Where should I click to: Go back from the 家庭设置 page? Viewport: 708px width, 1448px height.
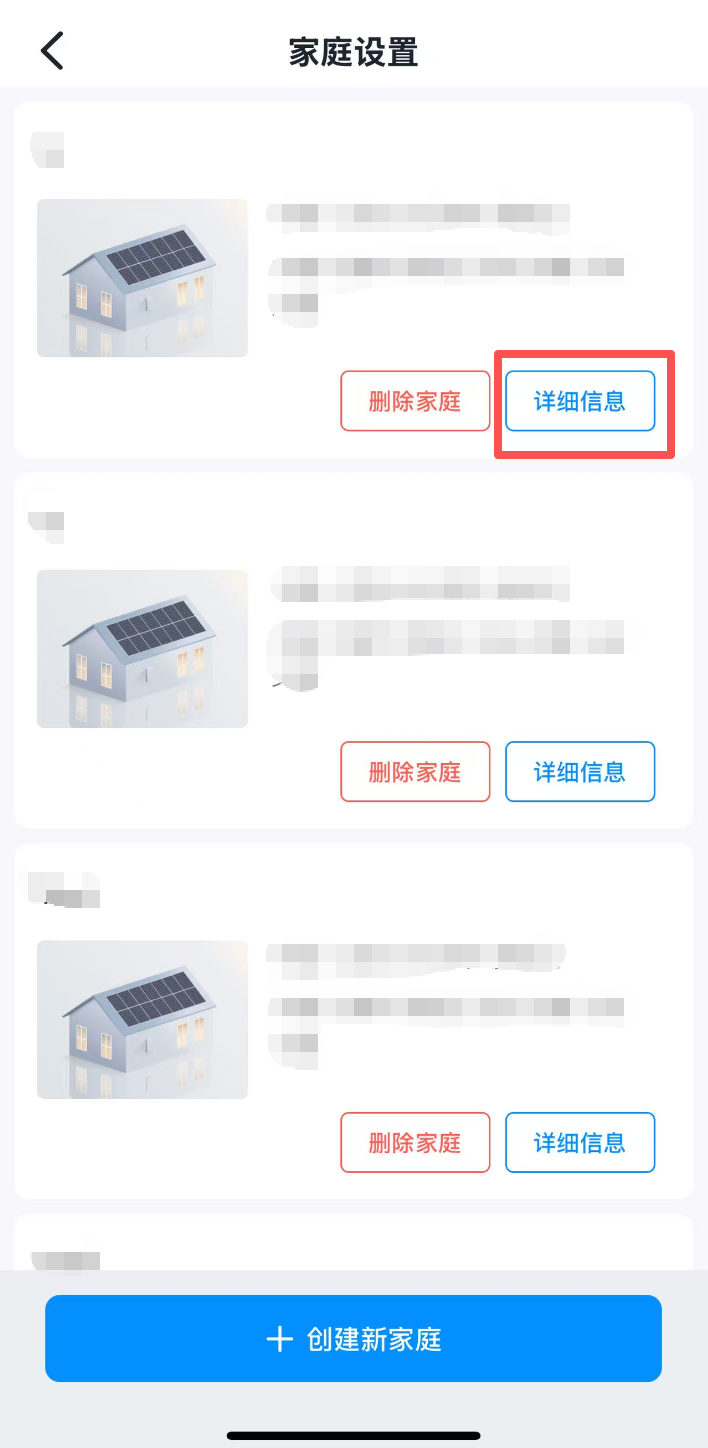[x=52, y=51]
